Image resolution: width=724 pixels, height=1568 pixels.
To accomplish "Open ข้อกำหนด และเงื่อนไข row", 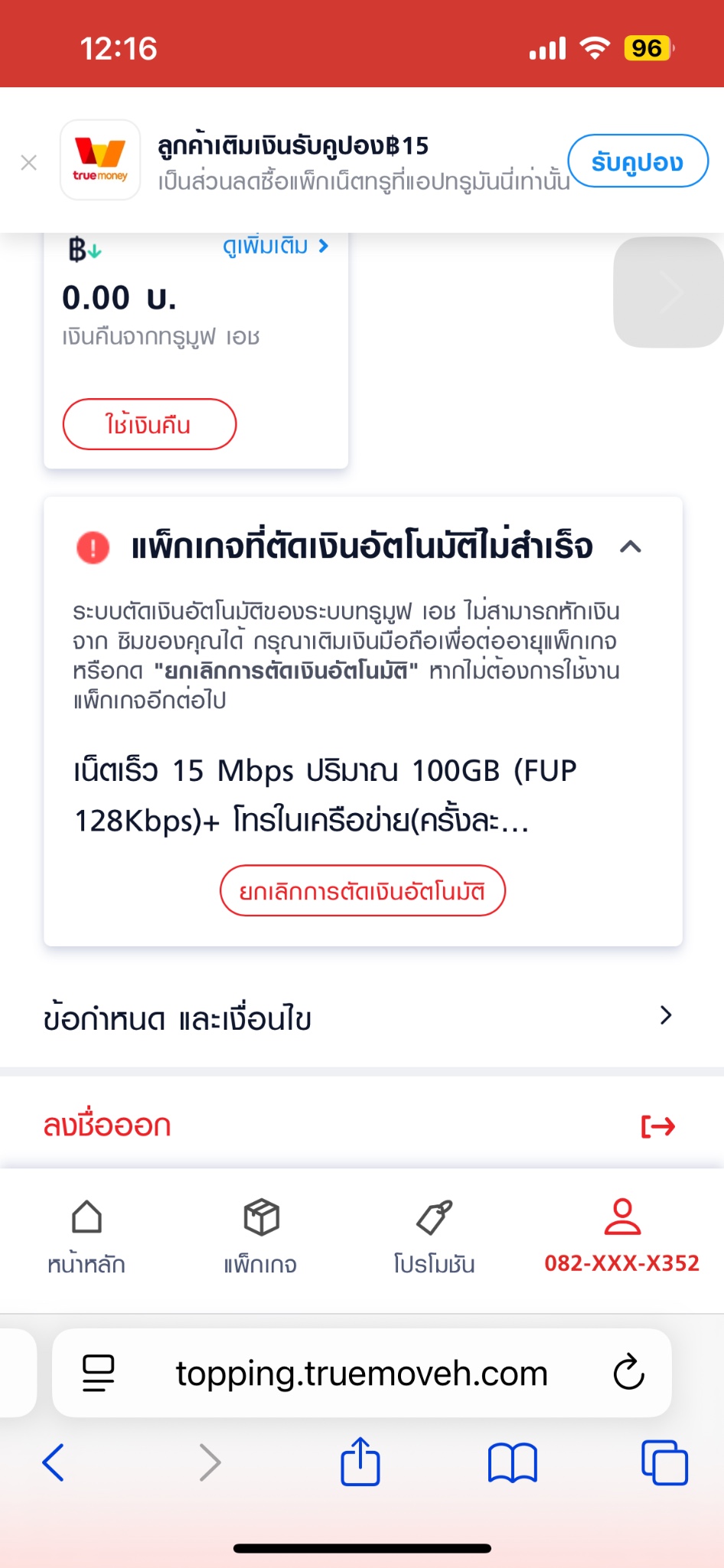I will point(362,1018).
